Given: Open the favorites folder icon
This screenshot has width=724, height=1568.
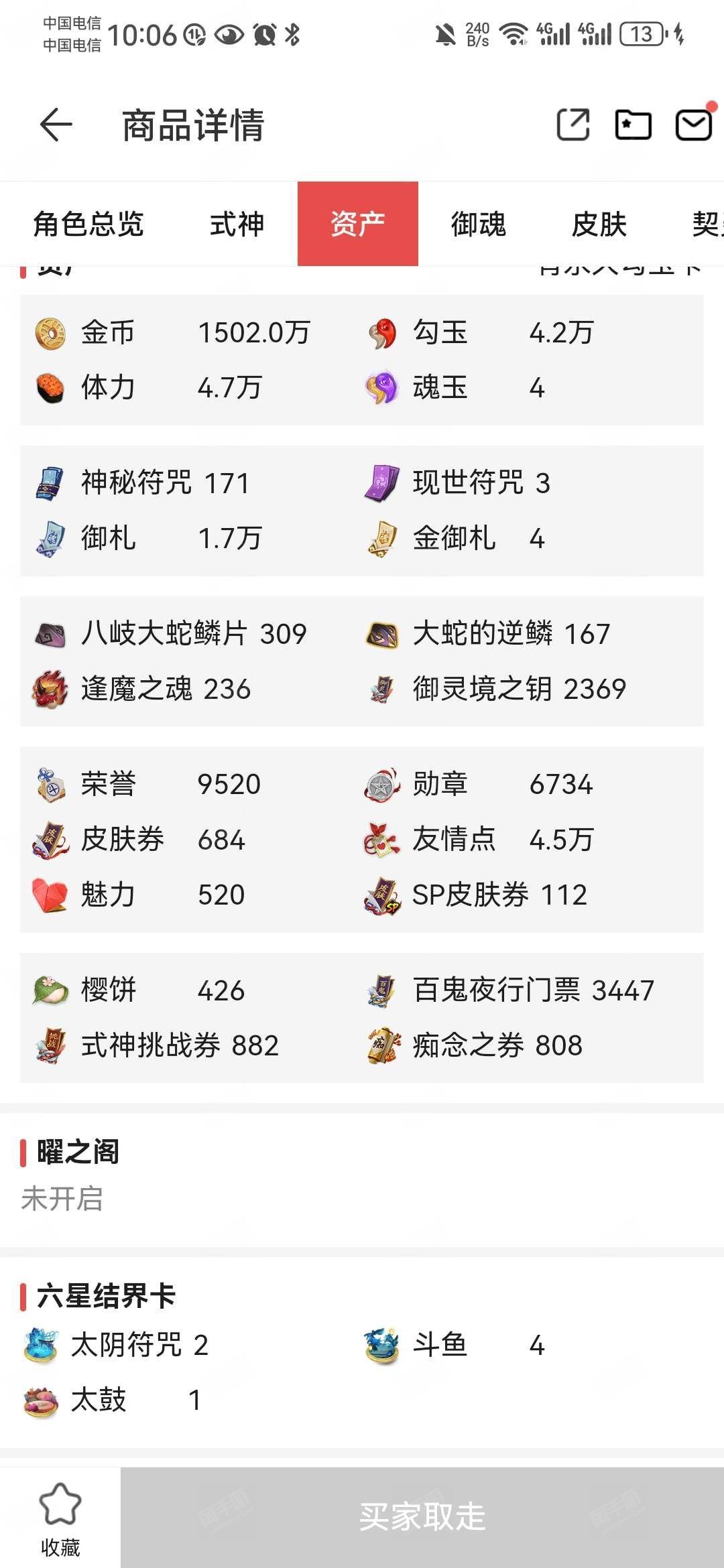Looking at the screenshot, I should (x=633, y=125).
